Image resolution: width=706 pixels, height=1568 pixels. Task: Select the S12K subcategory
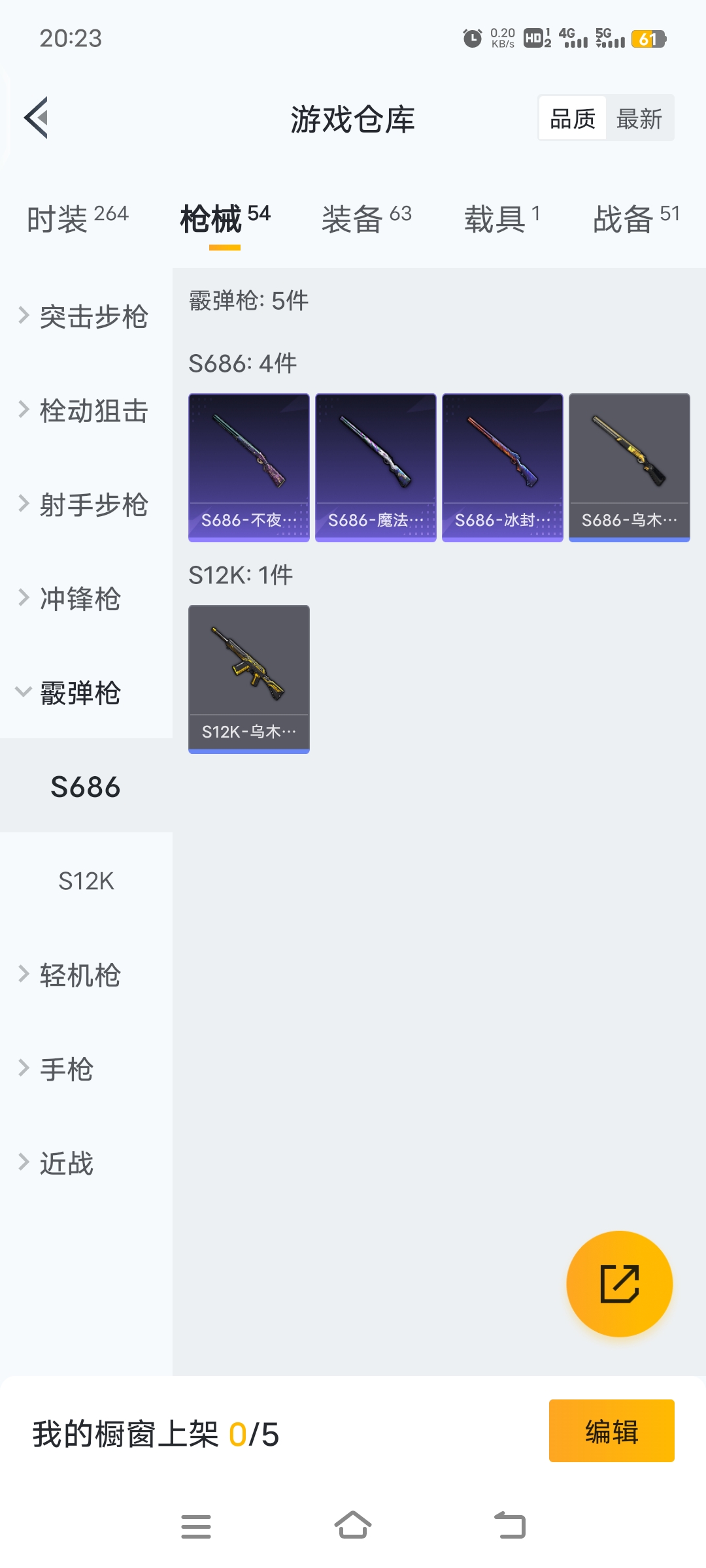pos(86,881)
